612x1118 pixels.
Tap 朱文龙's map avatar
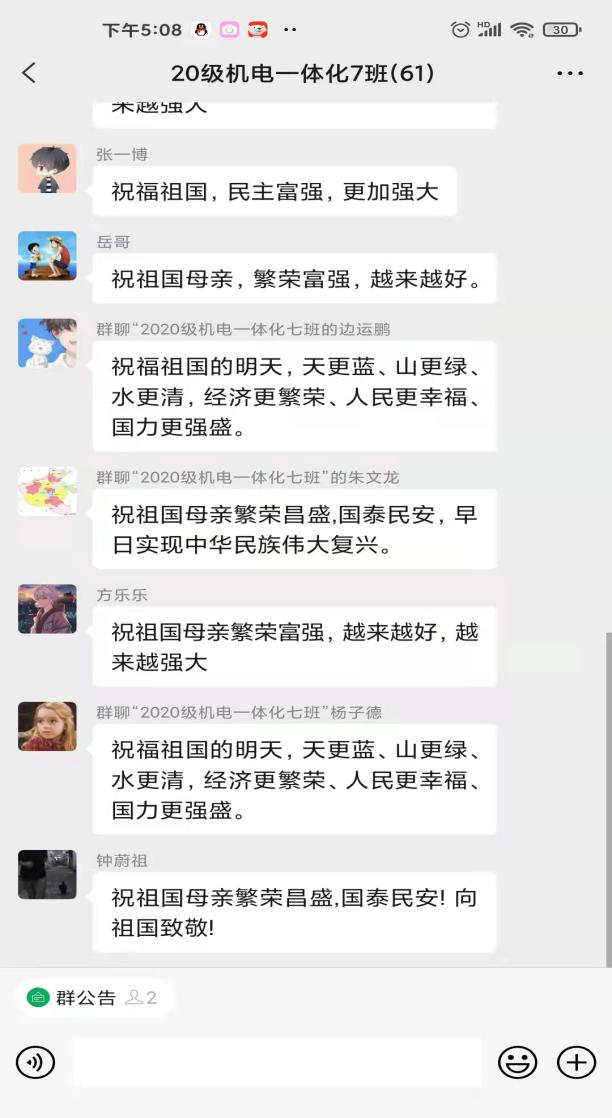point(47,492)
